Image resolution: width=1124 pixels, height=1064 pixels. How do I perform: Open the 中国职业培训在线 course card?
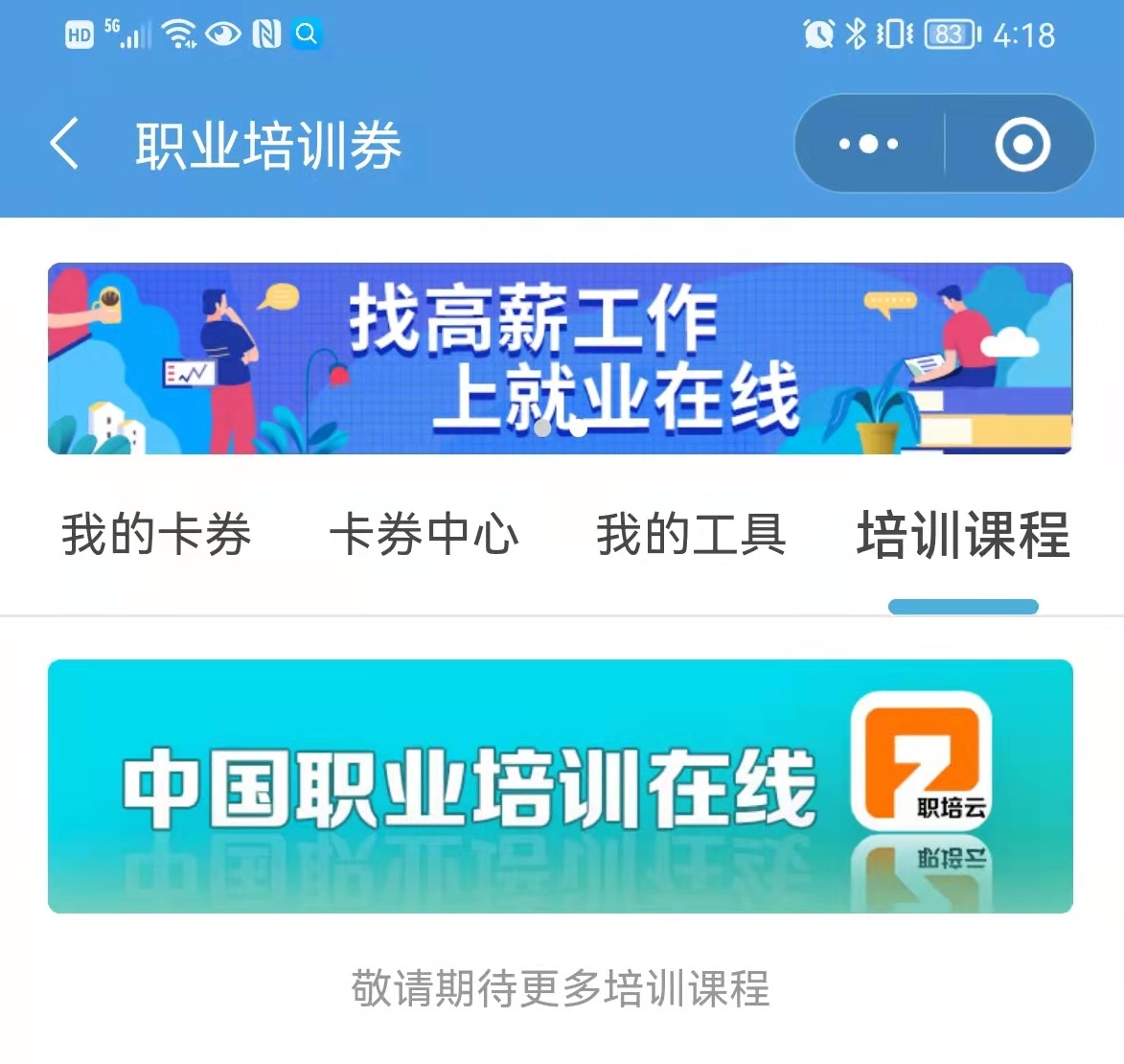point(560,786)
